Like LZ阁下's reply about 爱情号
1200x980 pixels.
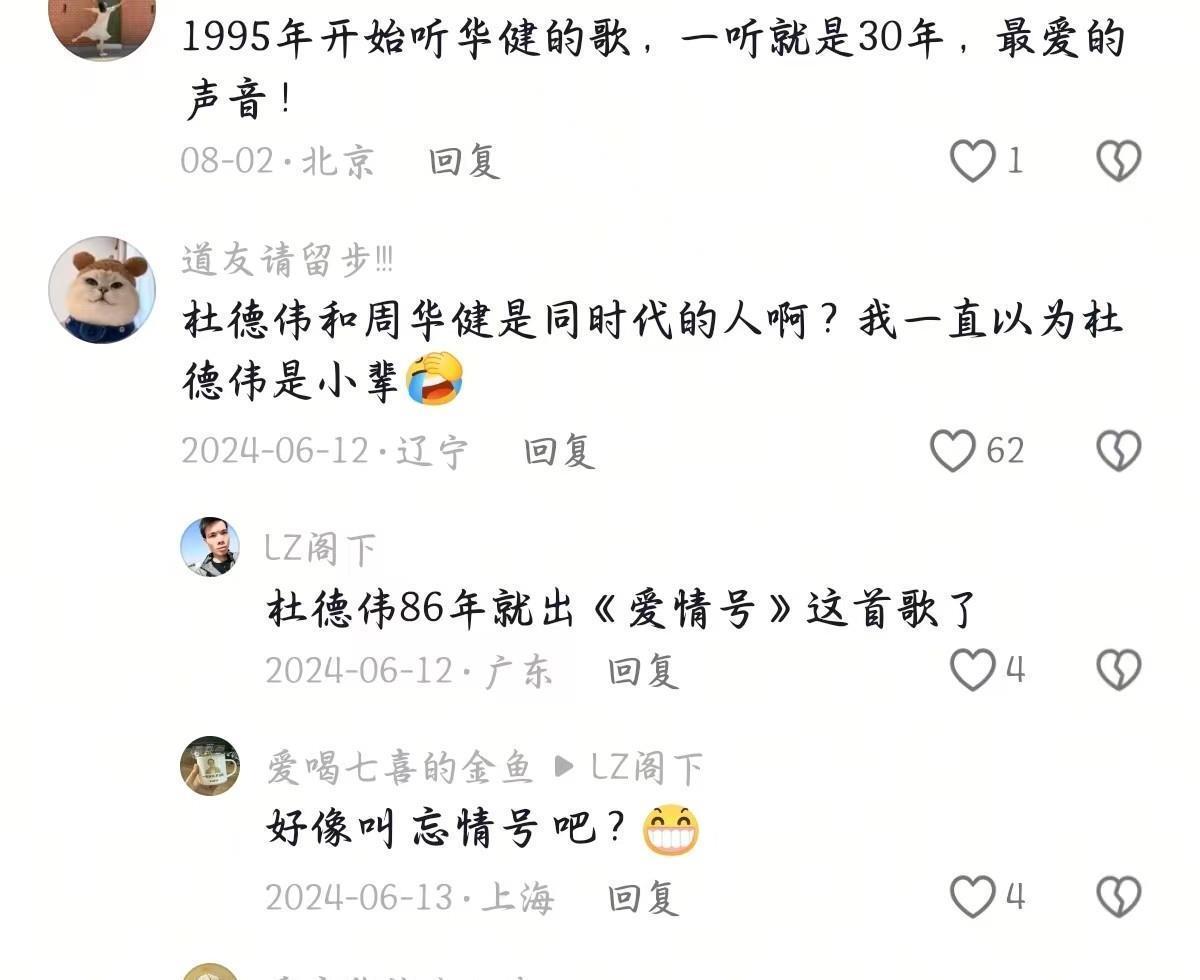[972, 670]
